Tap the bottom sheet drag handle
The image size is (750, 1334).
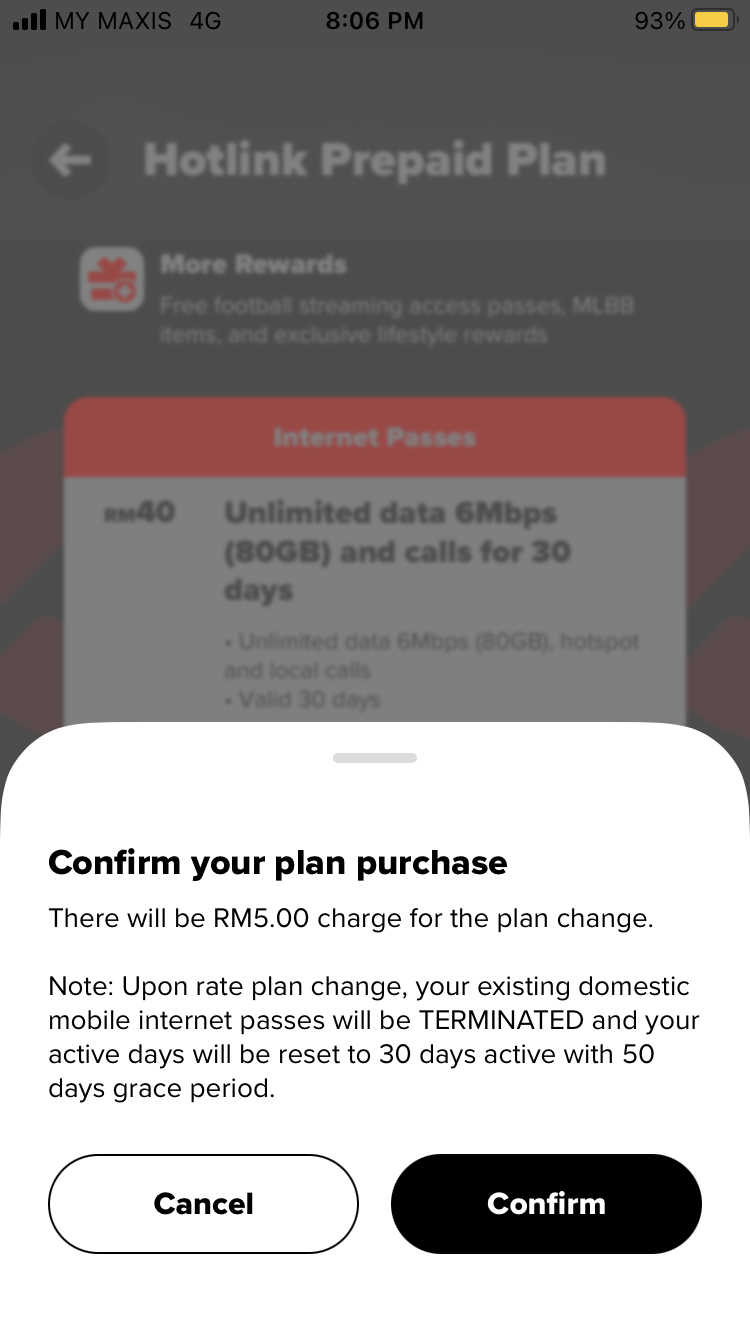point(375,758)
